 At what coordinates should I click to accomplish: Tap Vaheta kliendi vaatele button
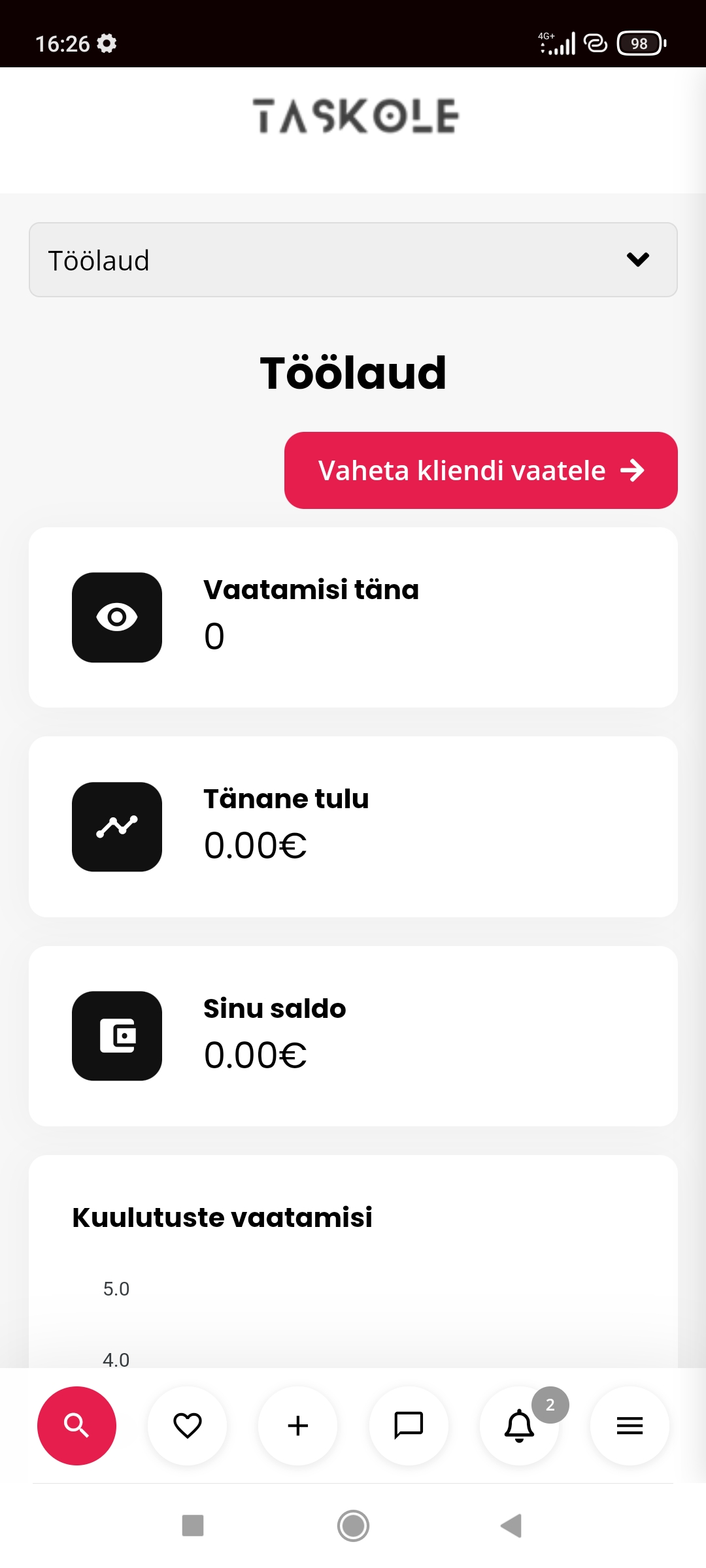tap(480, 470)
